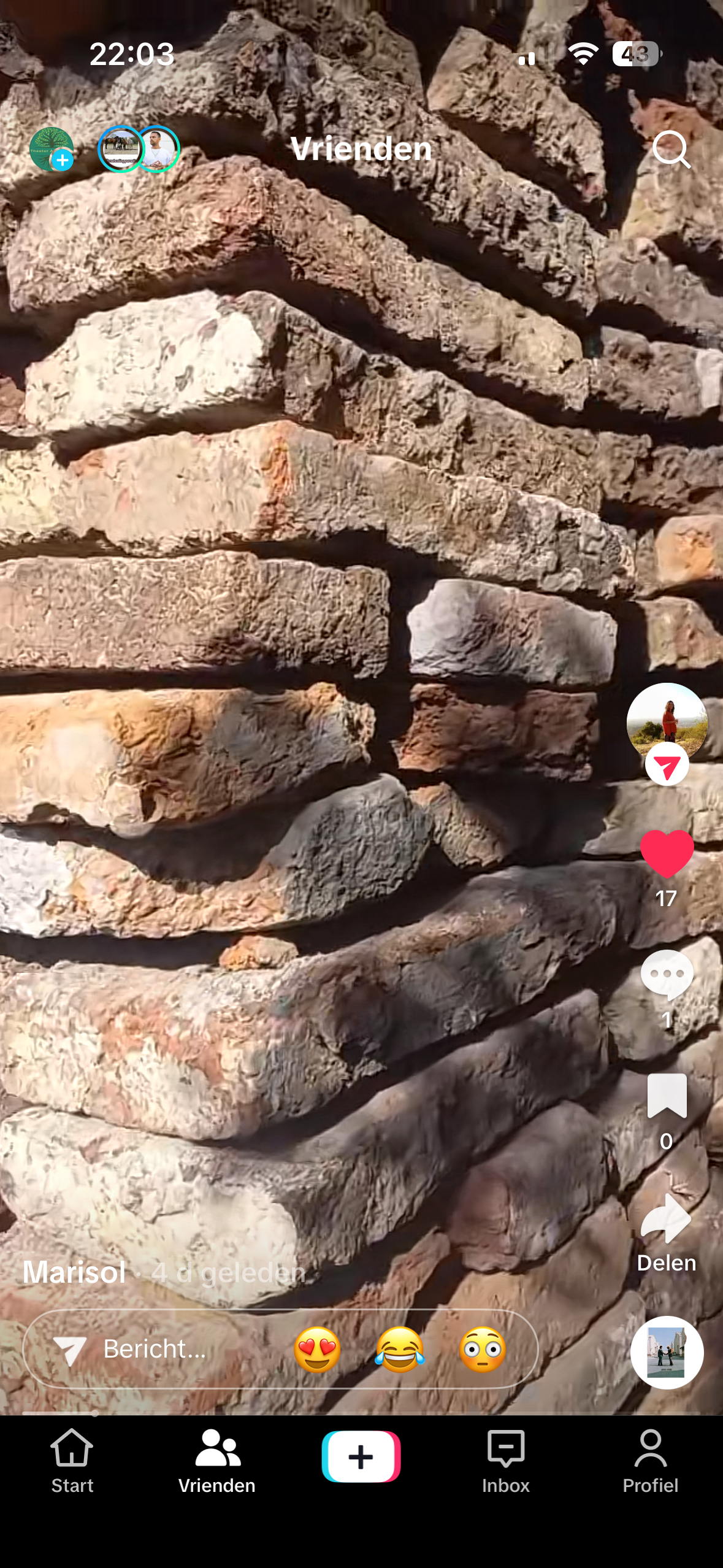
Task: Open Marisol's profile picture
Action: 667,723
